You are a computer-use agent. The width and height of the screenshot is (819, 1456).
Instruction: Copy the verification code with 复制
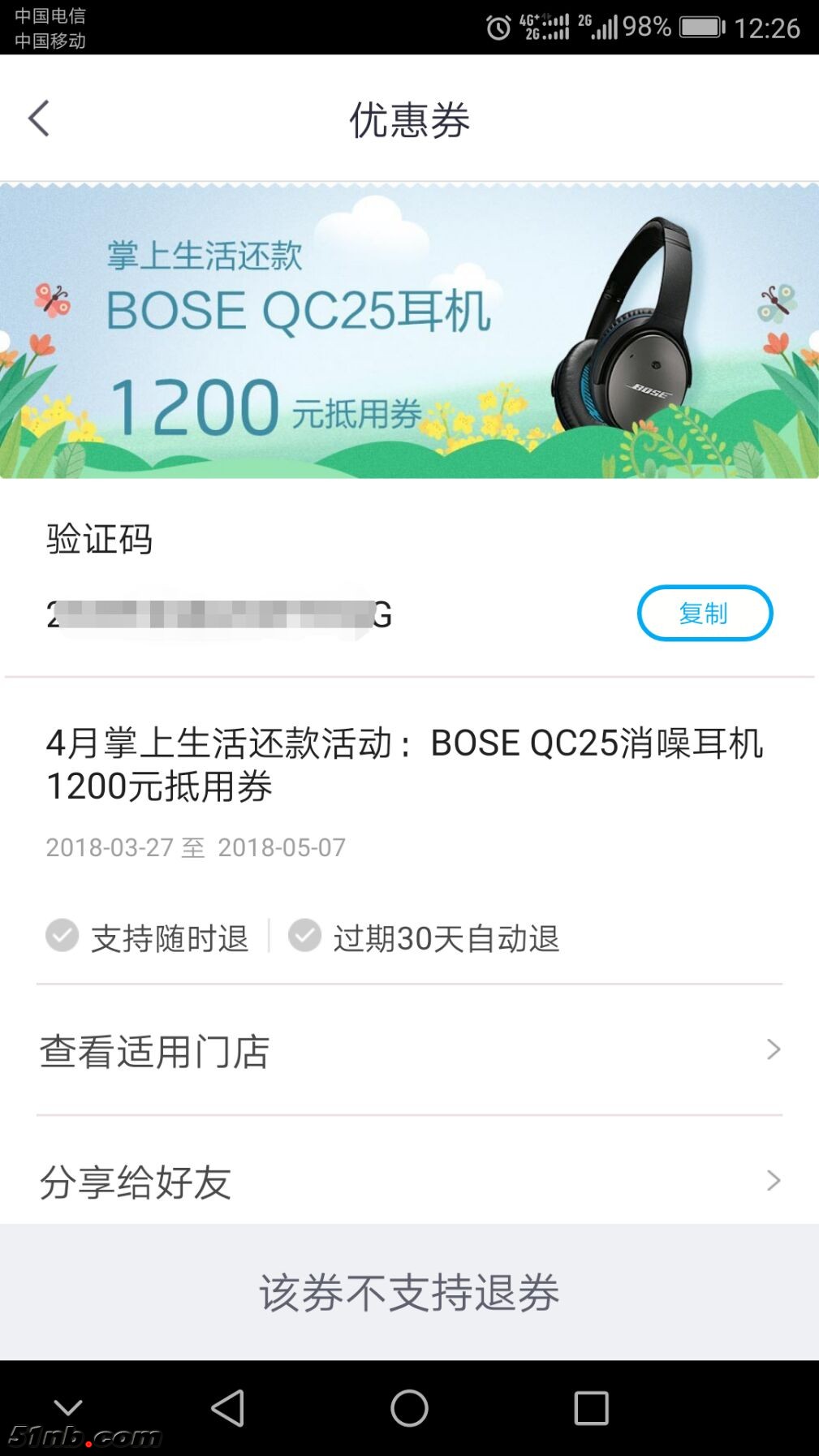[x=704, y=613]
